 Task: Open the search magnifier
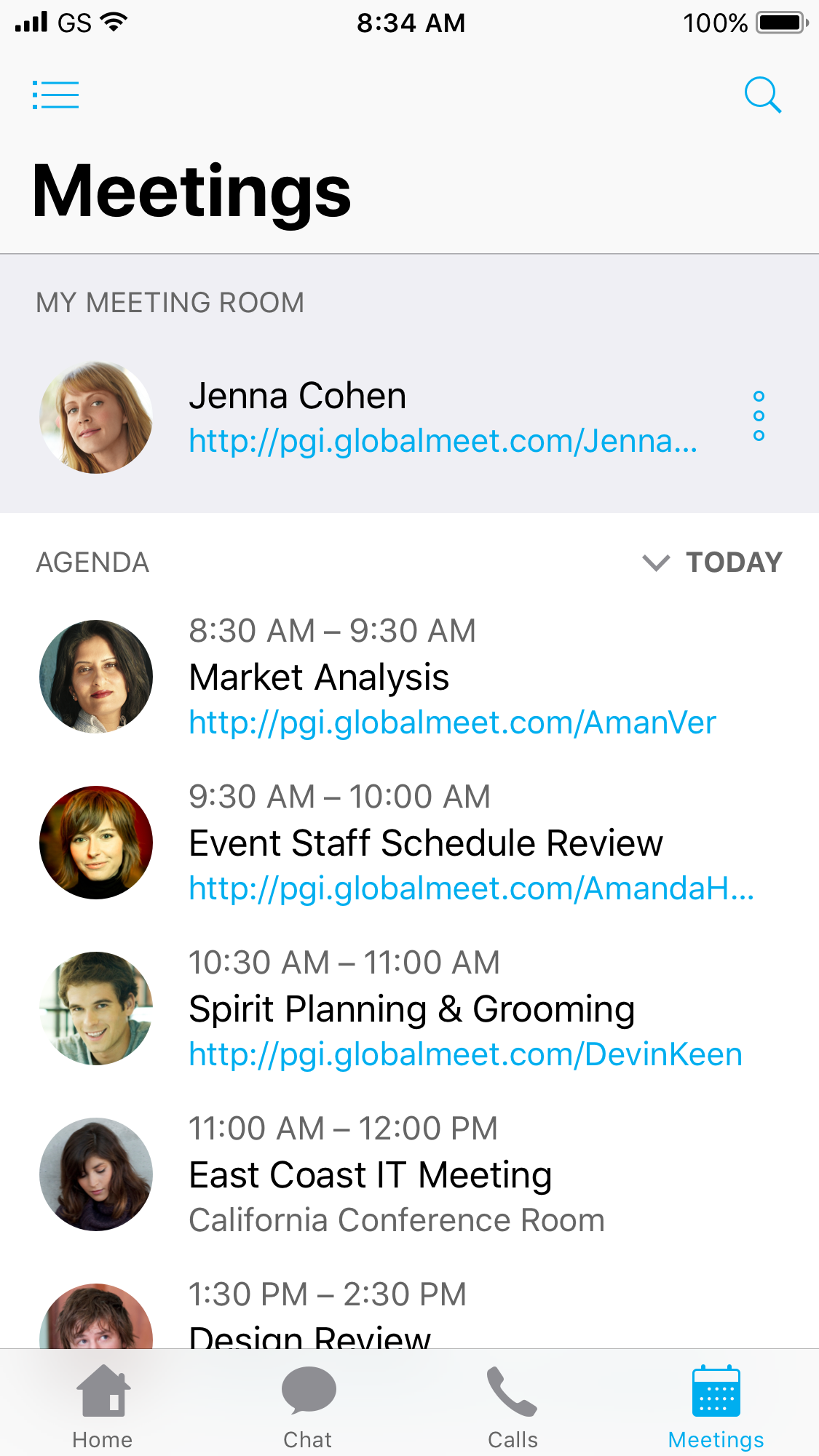tap(762, 95)
